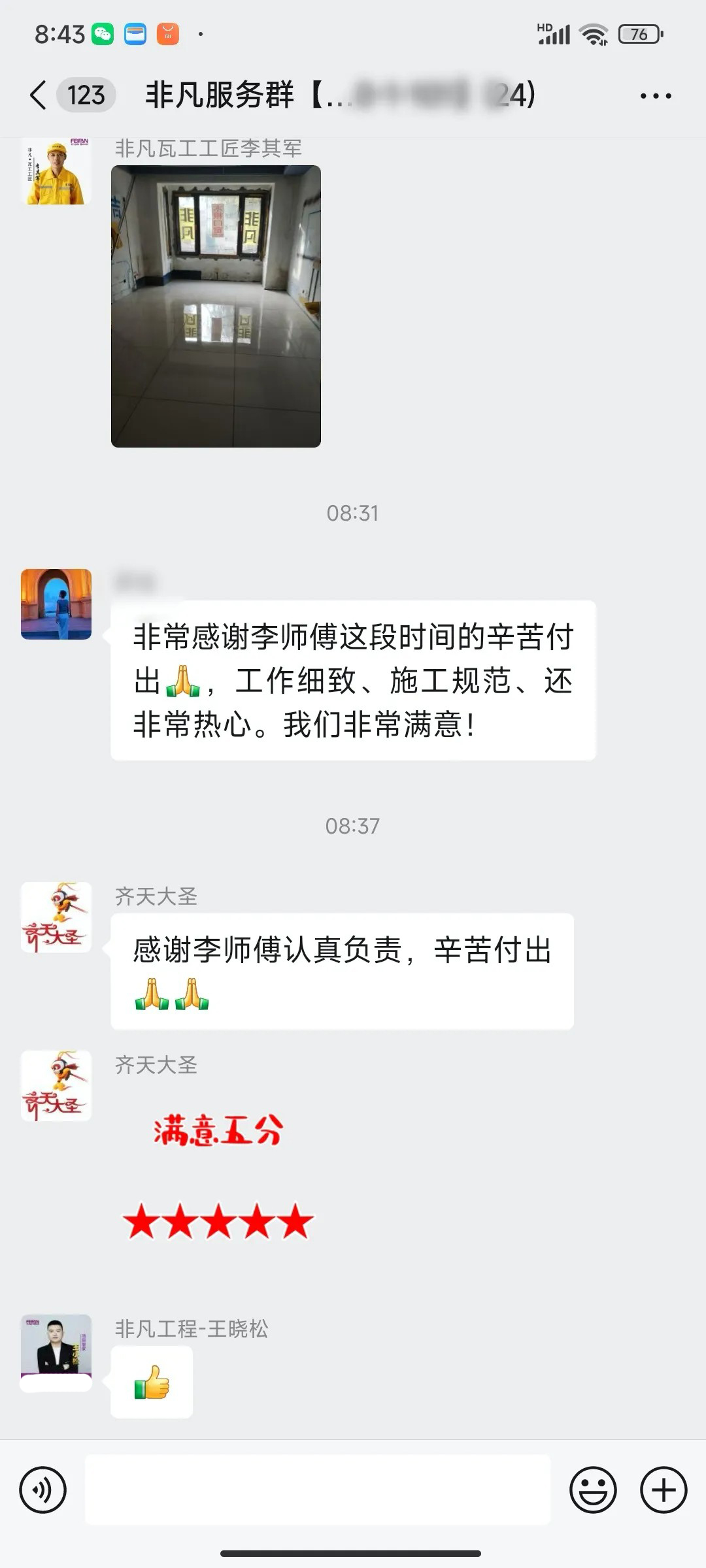This screenshot has height=1568, width=706.
Task: View 非凡工程-王晓松's profile avatar
Action: pos(56,1352)
